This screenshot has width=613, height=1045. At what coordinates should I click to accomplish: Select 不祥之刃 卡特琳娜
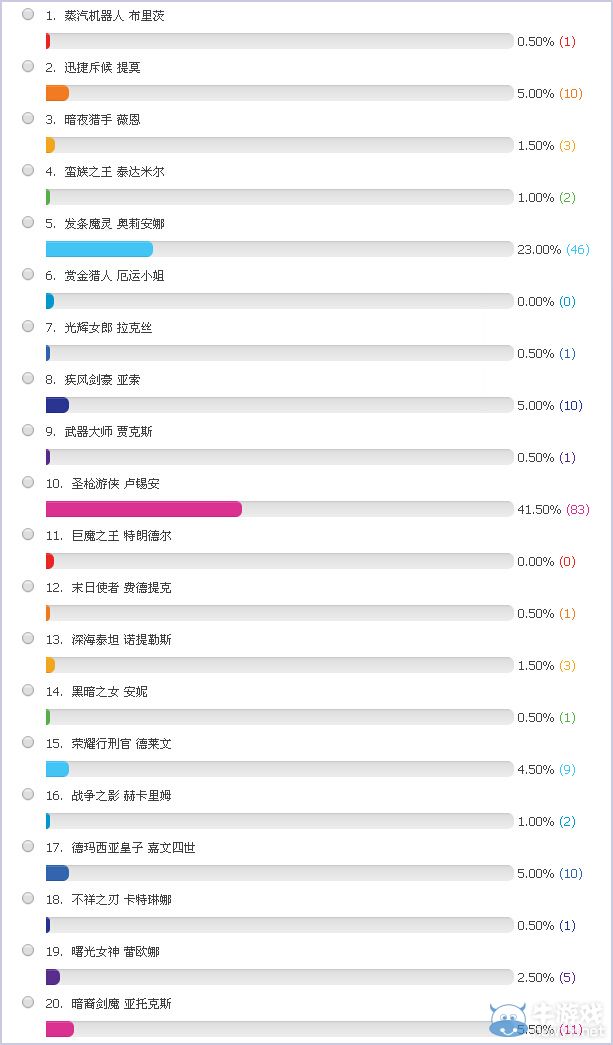tap(28, 898)
